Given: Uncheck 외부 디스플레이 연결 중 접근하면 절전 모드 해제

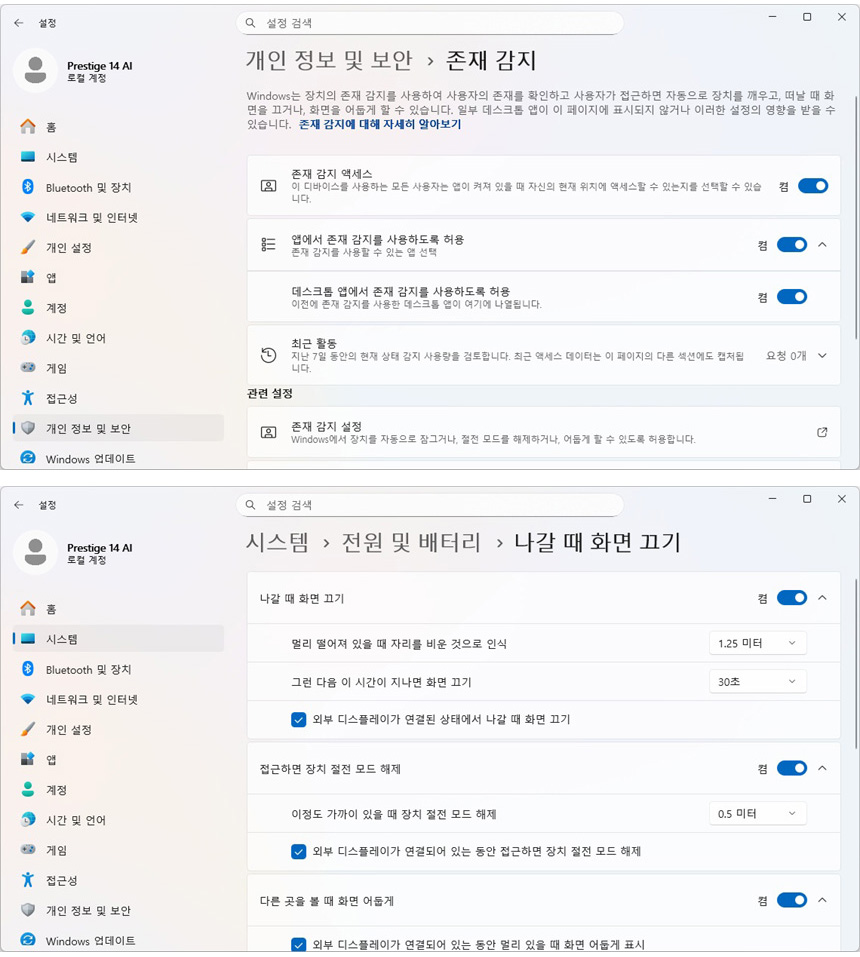Looking at the screenshot, I should pos(299,851).
